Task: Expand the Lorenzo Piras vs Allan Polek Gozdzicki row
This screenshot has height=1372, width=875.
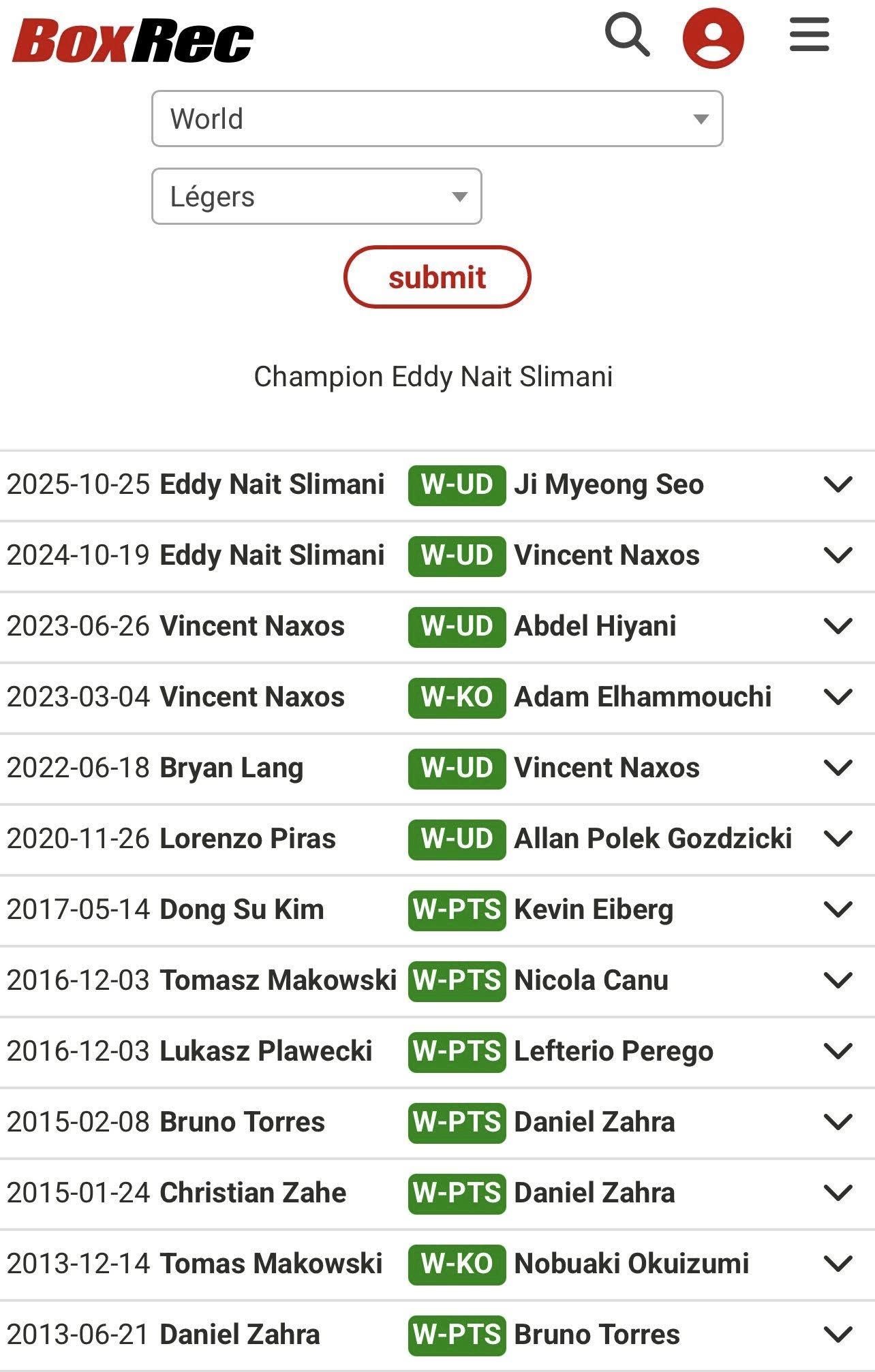Action: 838,839
